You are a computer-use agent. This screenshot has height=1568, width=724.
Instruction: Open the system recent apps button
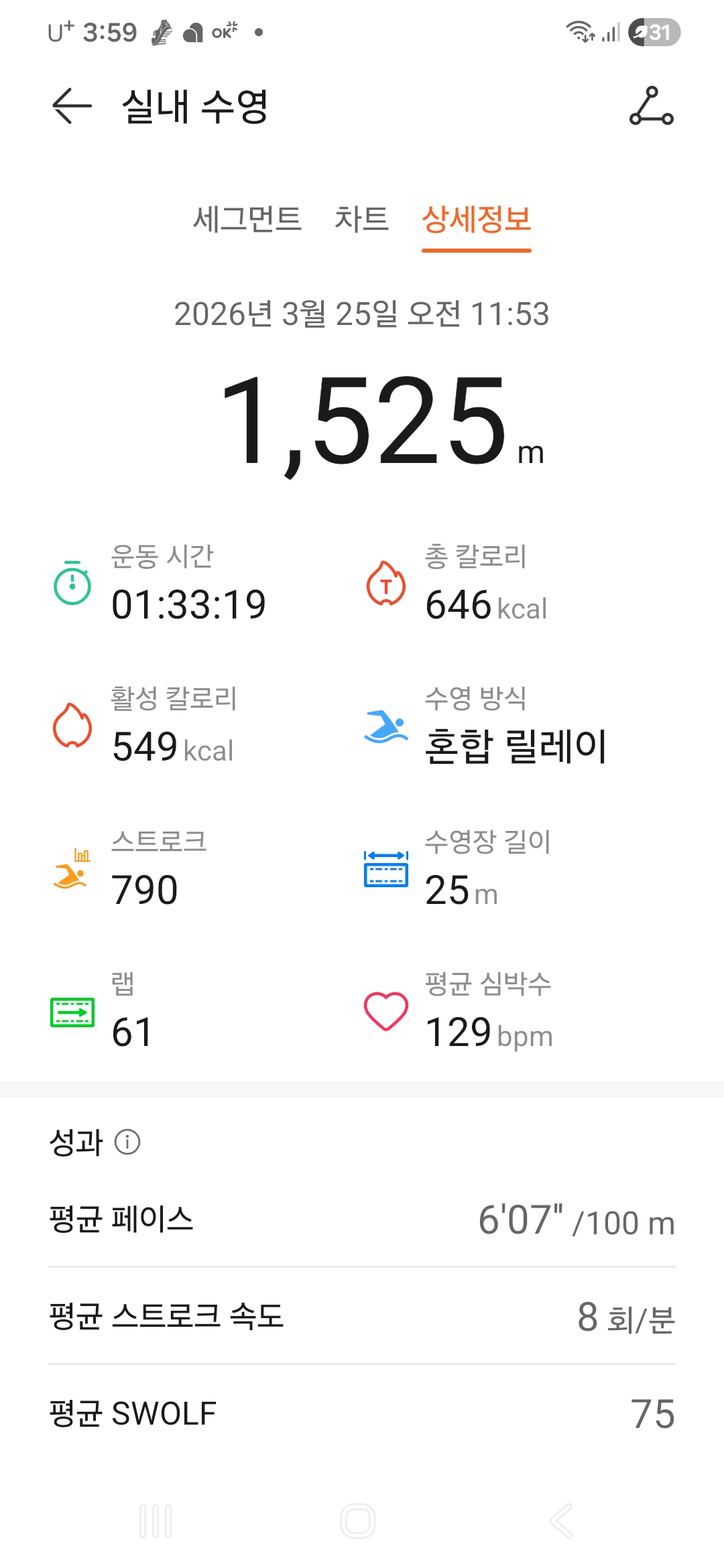click(x=156, y=1520)
